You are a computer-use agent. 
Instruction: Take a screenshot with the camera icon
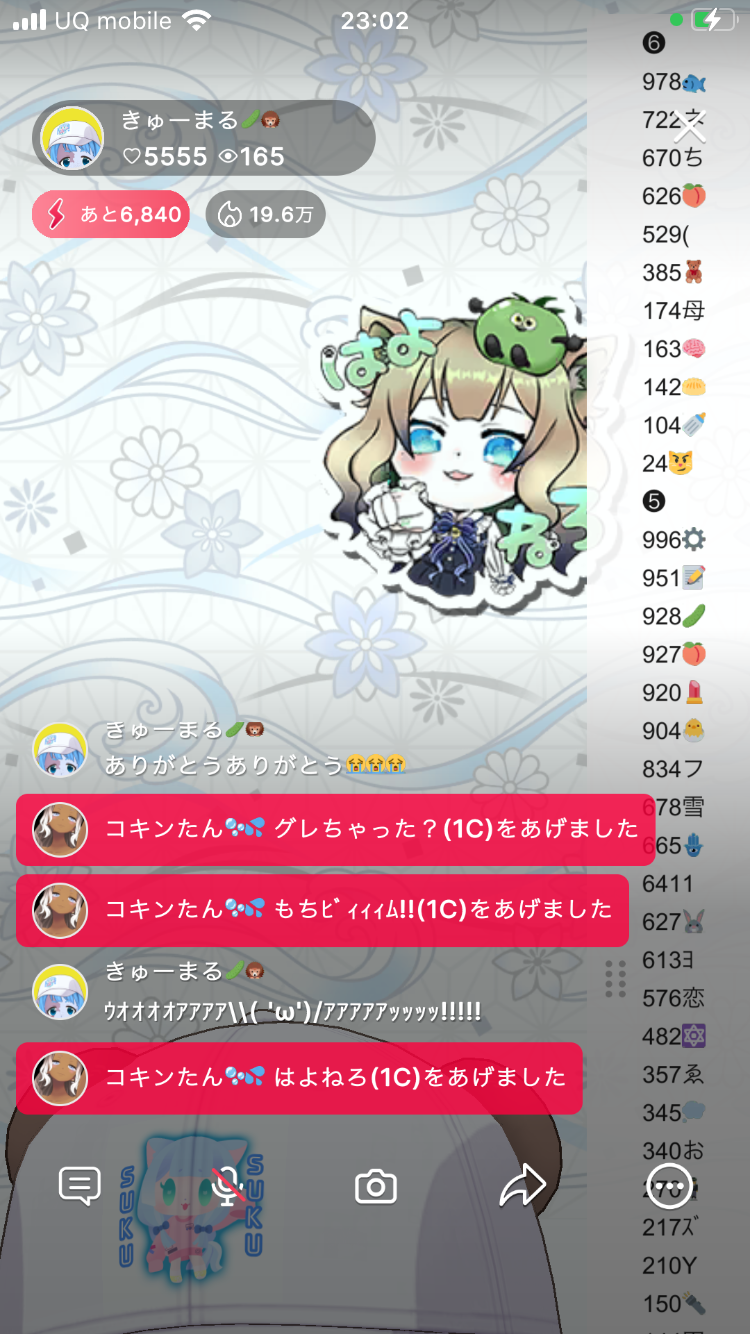click(376, 1186)
